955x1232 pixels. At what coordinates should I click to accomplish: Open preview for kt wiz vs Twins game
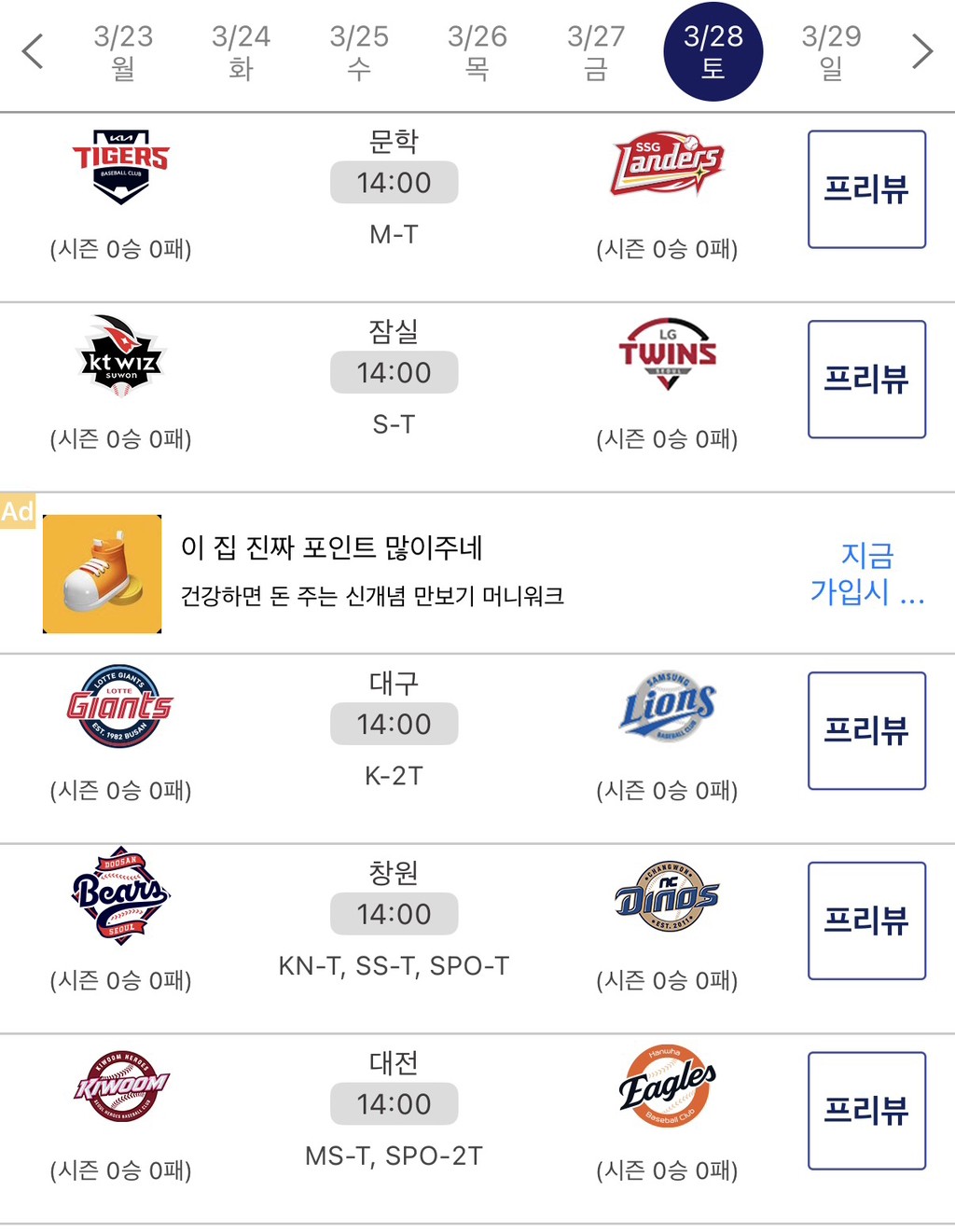[x=866, y=380]
